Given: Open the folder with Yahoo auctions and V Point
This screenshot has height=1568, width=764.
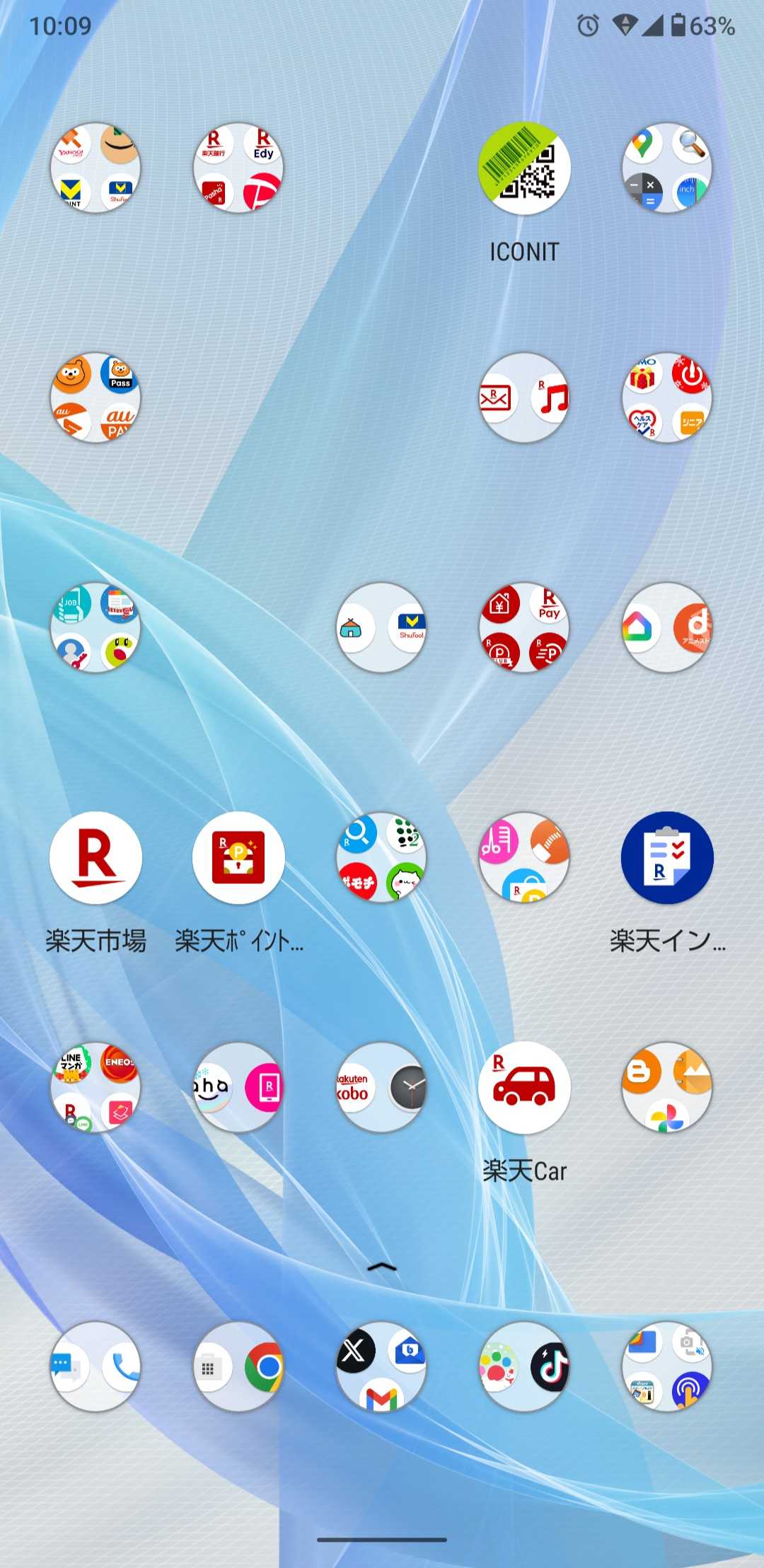Looking at the screenshot, I should 95,168.
